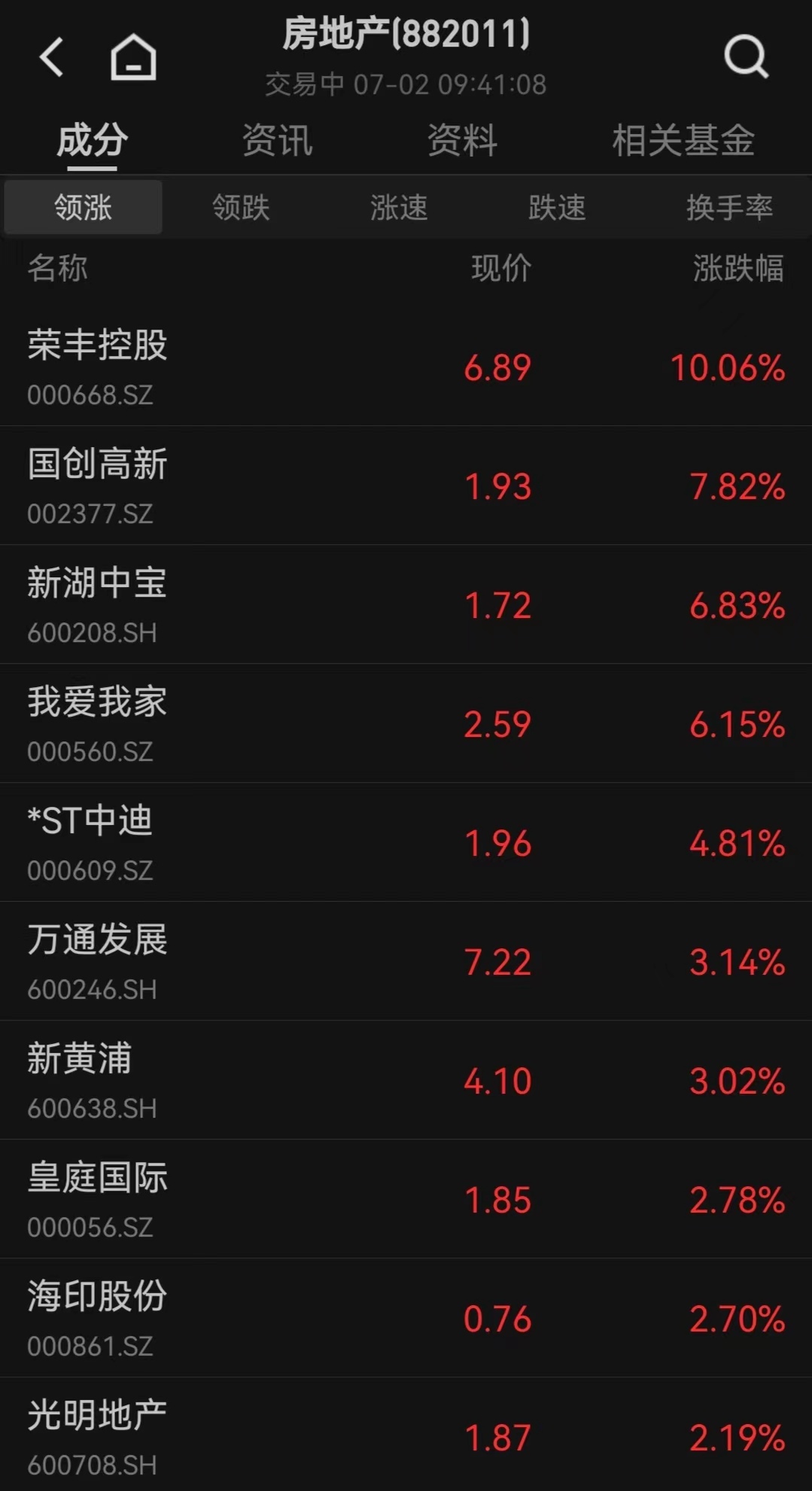Viewport: 812px width, 1491px height.
Task: Open stock 新湖中宝 600208.SH
Action: click(406, 604)
